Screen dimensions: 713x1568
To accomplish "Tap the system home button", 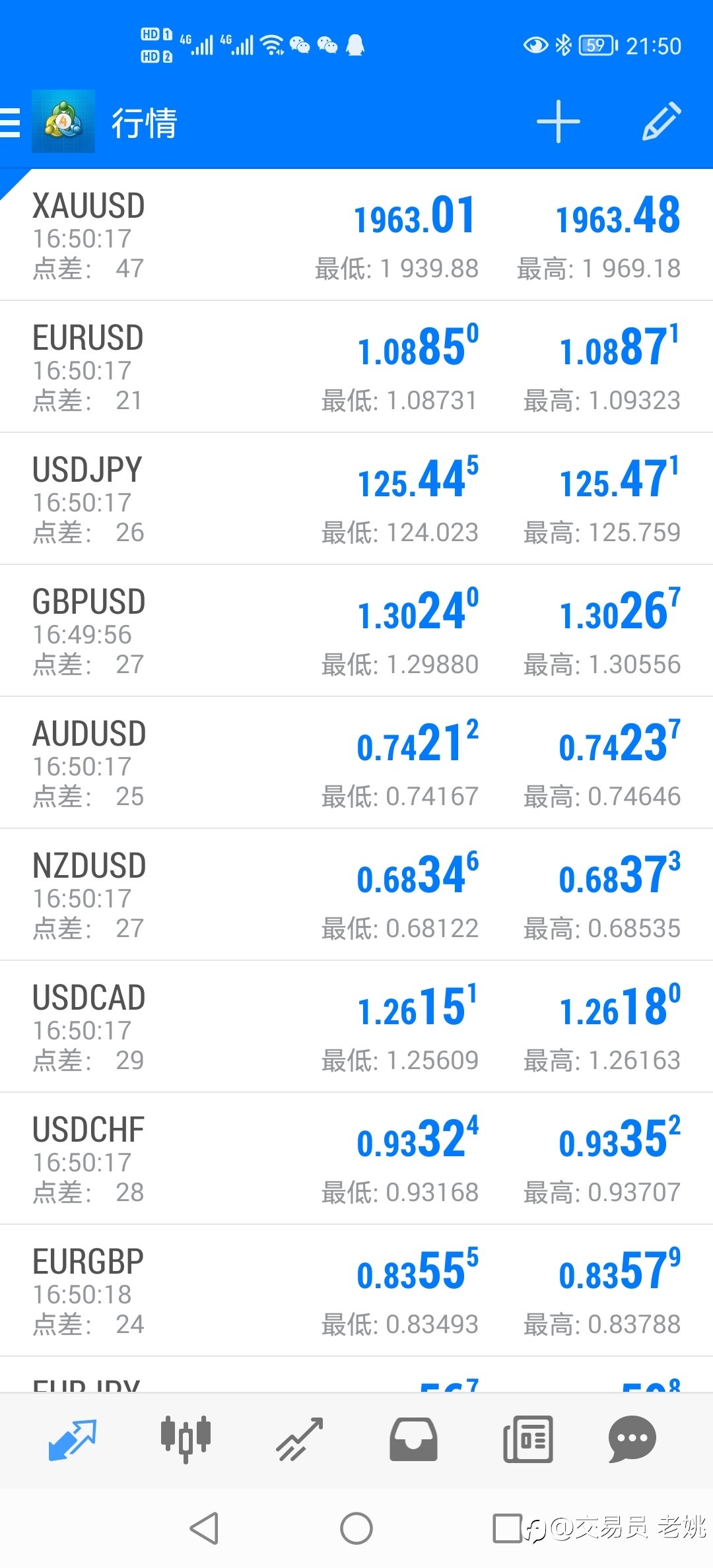I will coord(356,1528).
